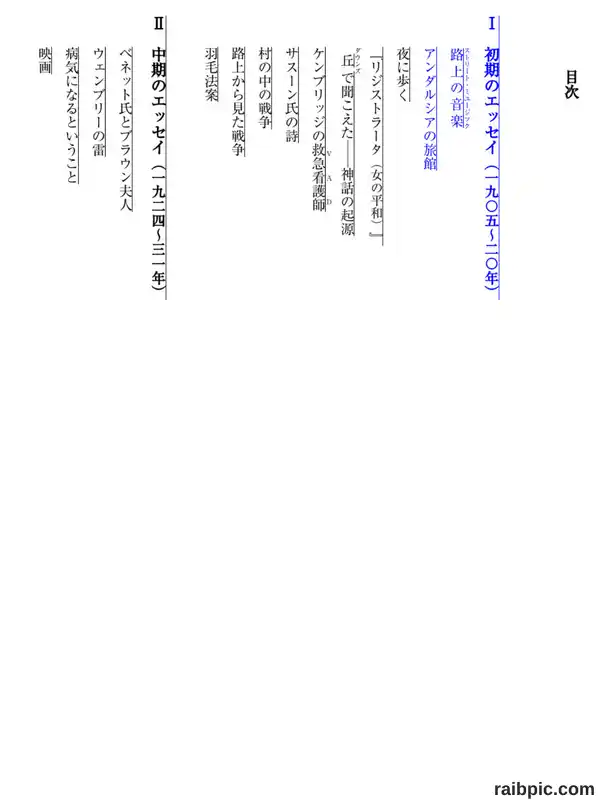This screenshot has width=600, height=800.
Task: Select 丘で聞こえた——神話の起源
Action: 348,141
